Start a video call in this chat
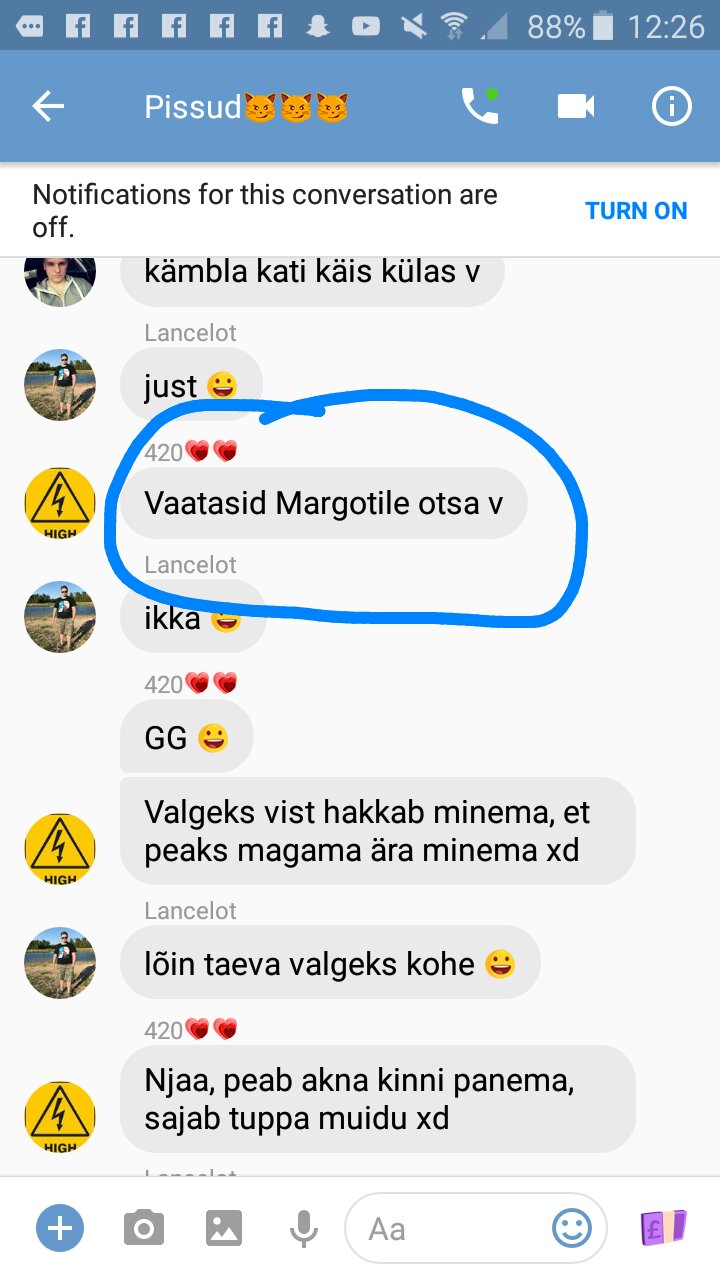 (x=576, y=106)
